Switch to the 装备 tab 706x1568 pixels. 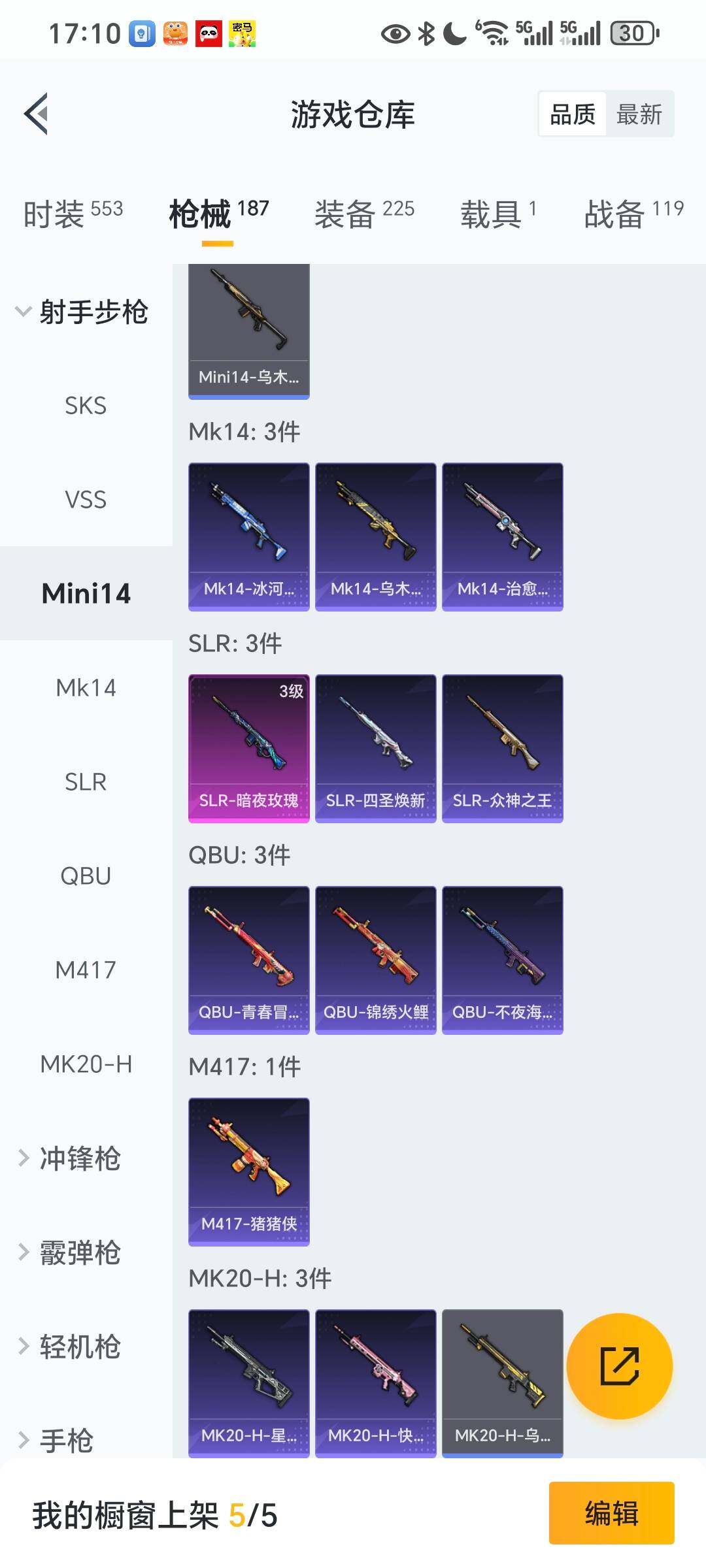(364, 214)
